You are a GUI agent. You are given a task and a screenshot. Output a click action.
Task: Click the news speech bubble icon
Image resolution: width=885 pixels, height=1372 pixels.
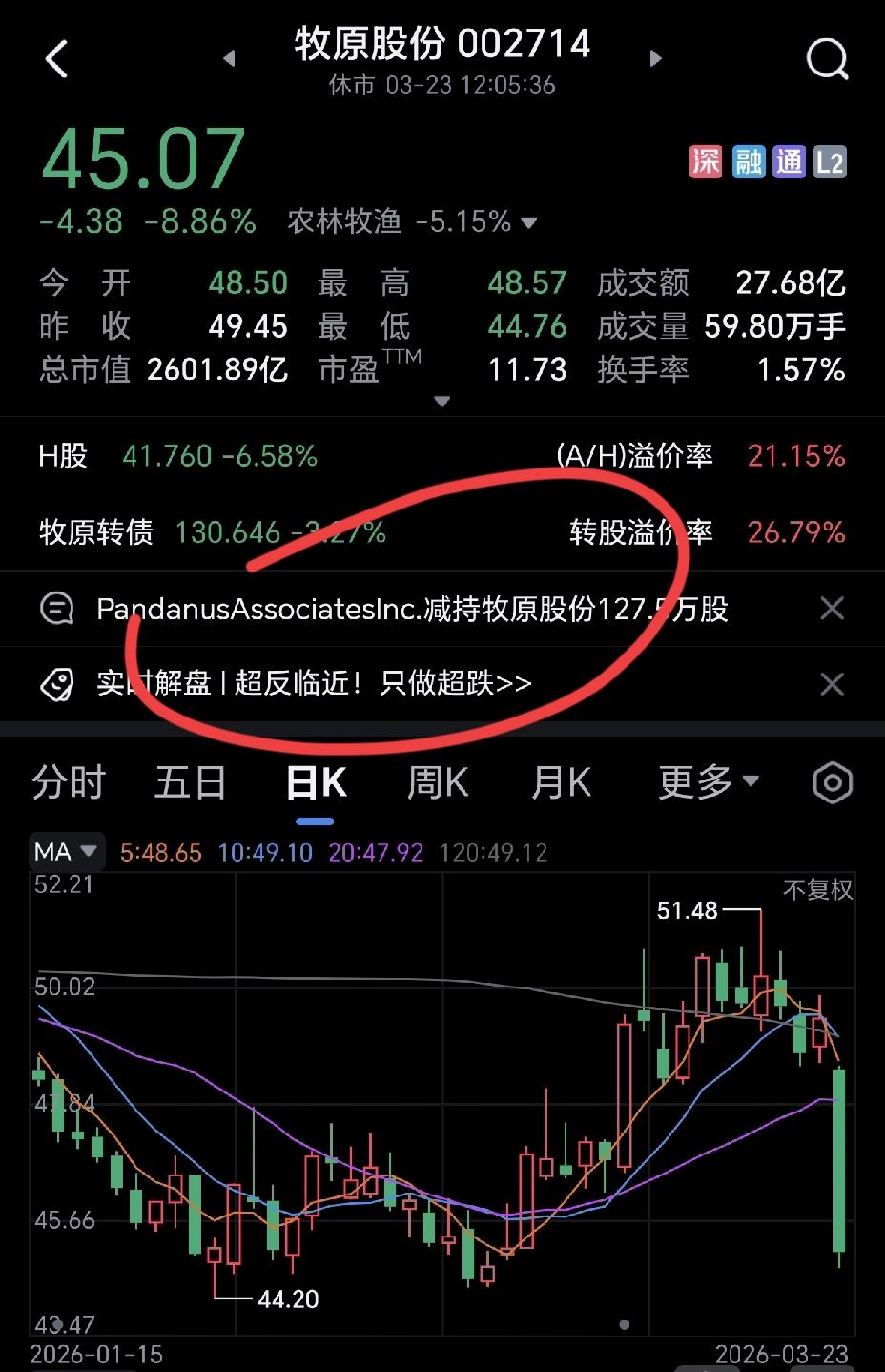(57, 609)
